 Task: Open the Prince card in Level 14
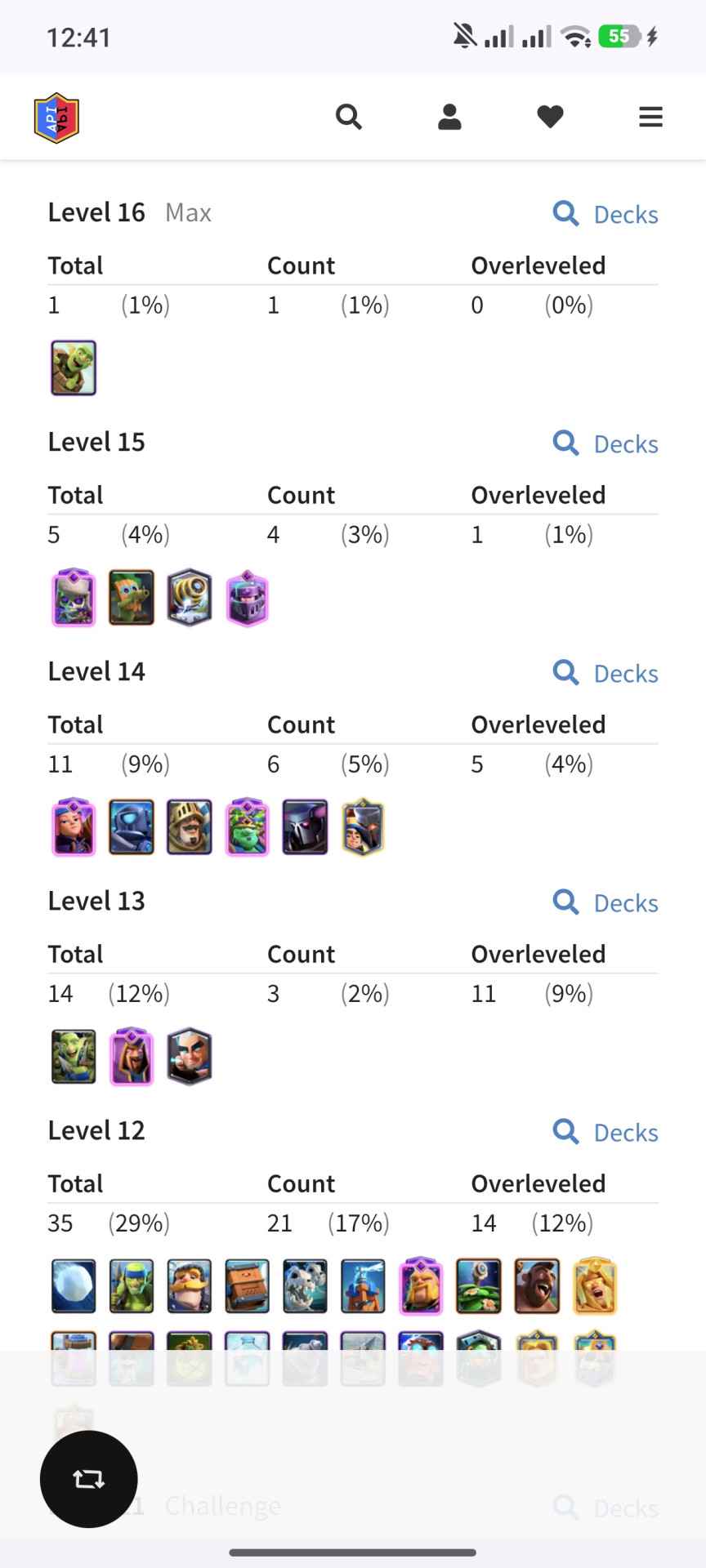(x=190, y=826)
